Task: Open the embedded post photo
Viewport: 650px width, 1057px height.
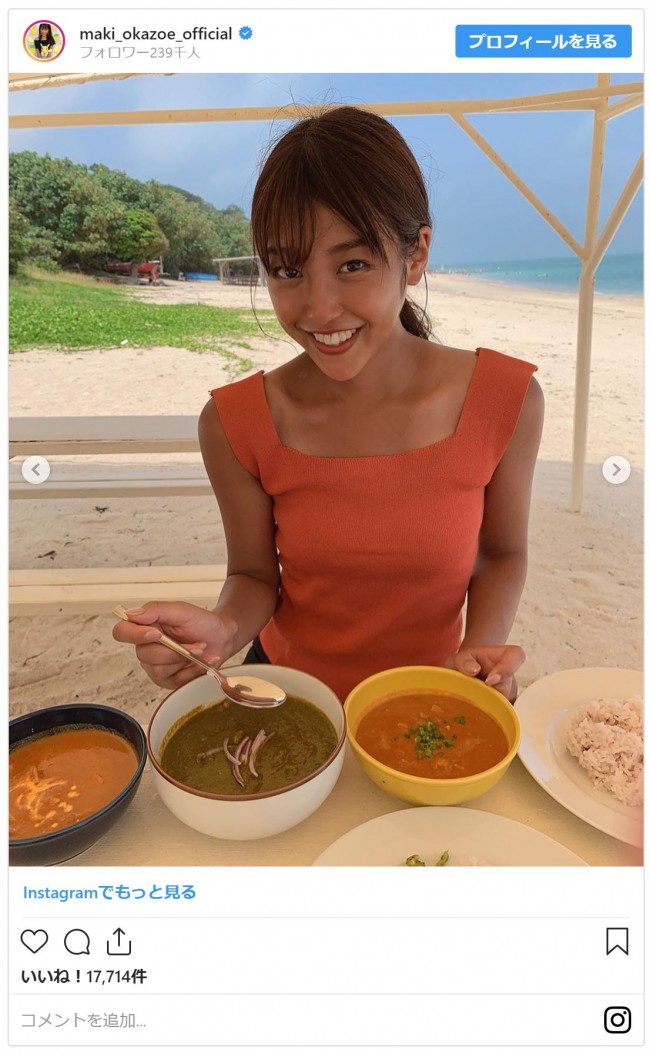Action: [x=326, y=469]
